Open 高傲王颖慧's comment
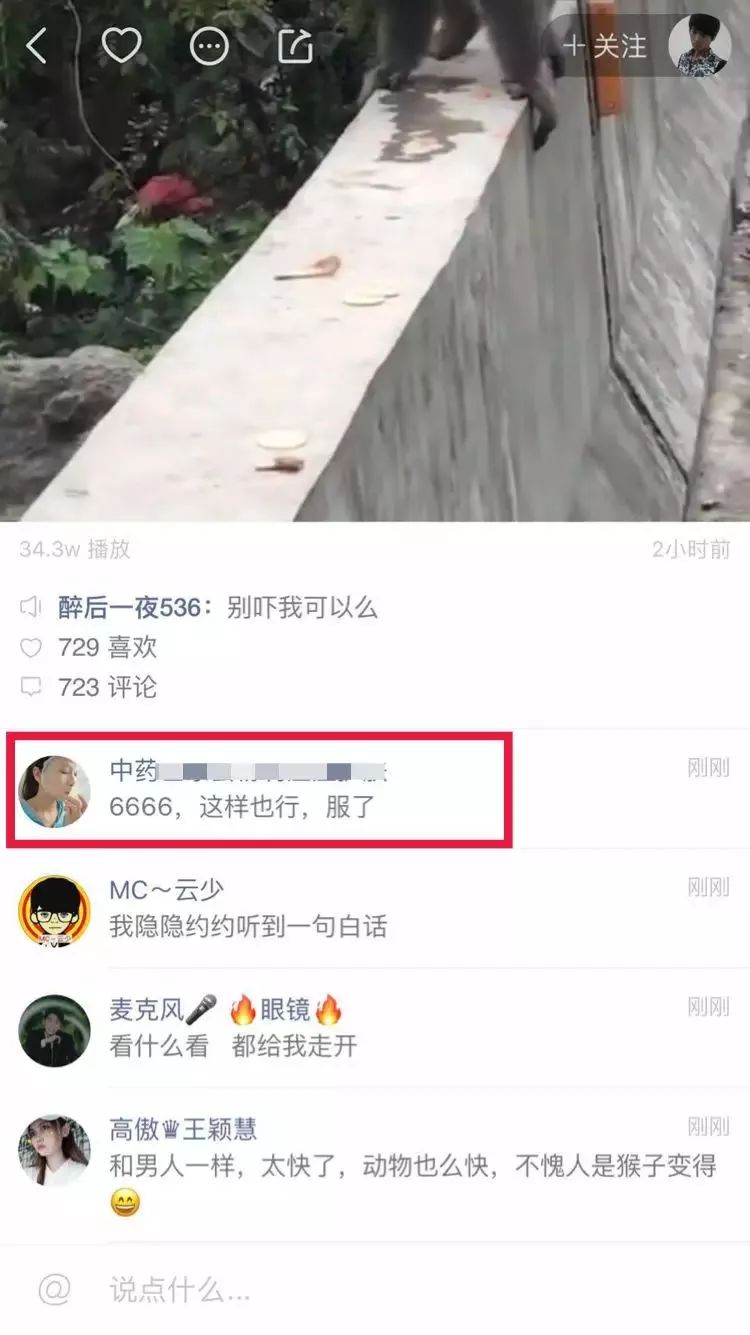The image size is (750, 1335). 410,1166
